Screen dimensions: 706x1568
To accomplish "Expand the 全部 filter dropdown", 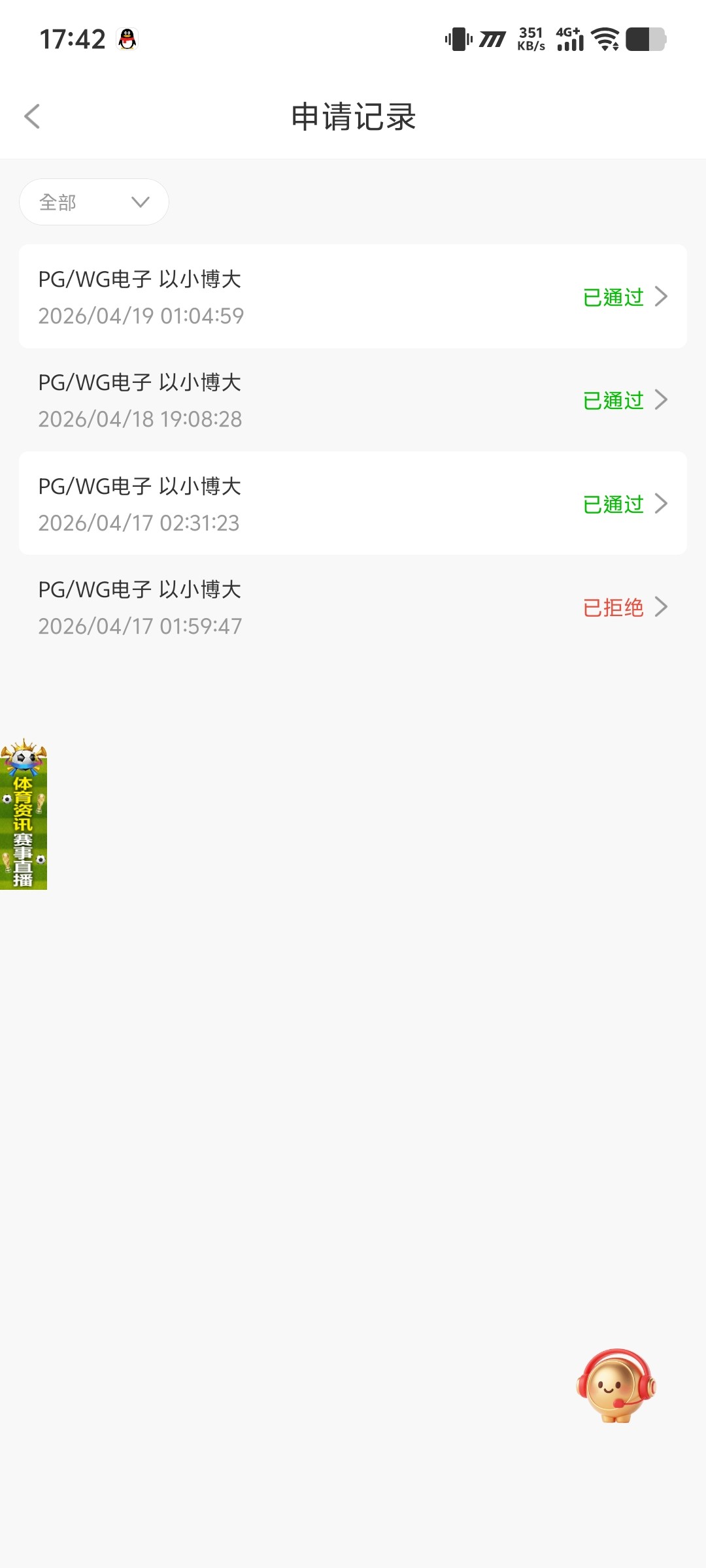I will pos(94,203).
